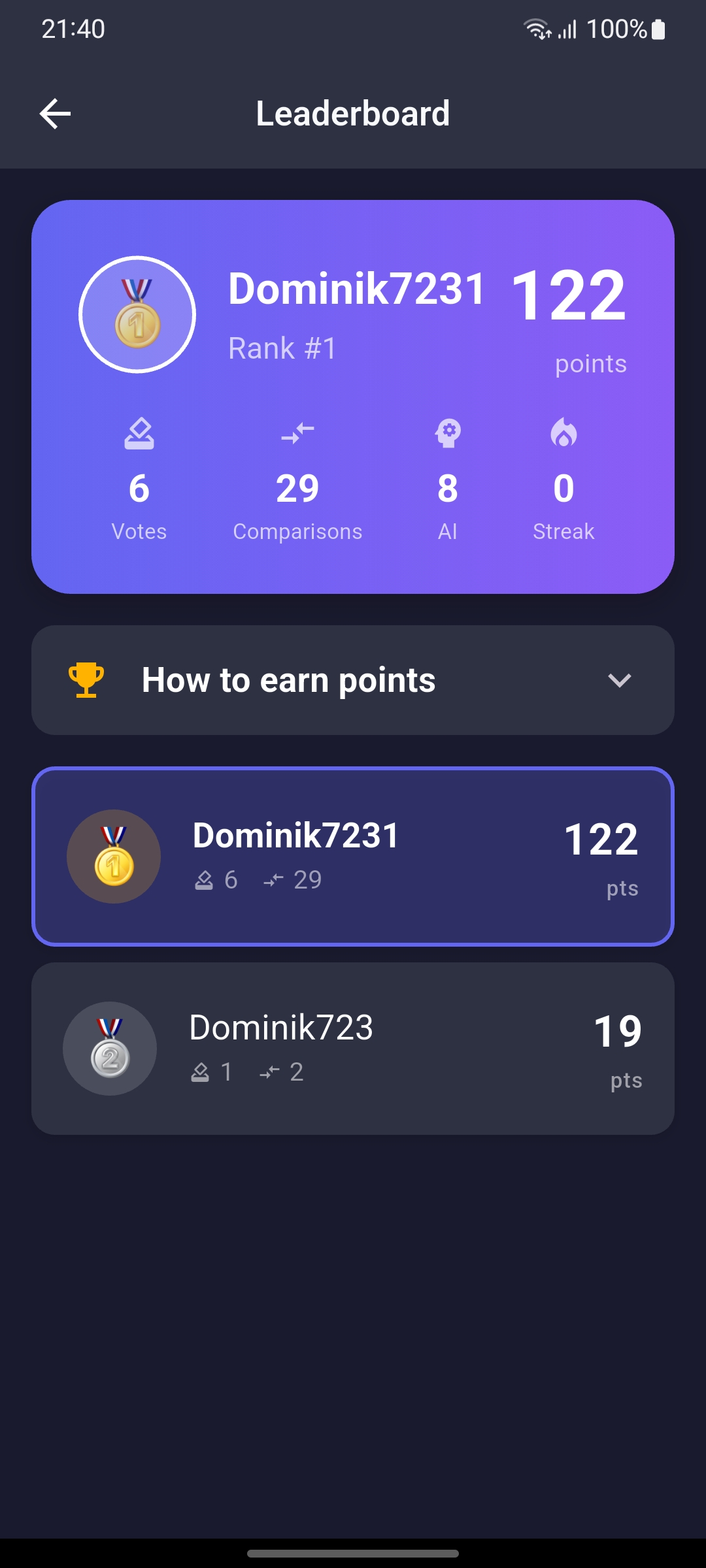Screen dimensions: 706x1568
Task: Click the Votes ballot icon on profile card
Action: [138, 433]
